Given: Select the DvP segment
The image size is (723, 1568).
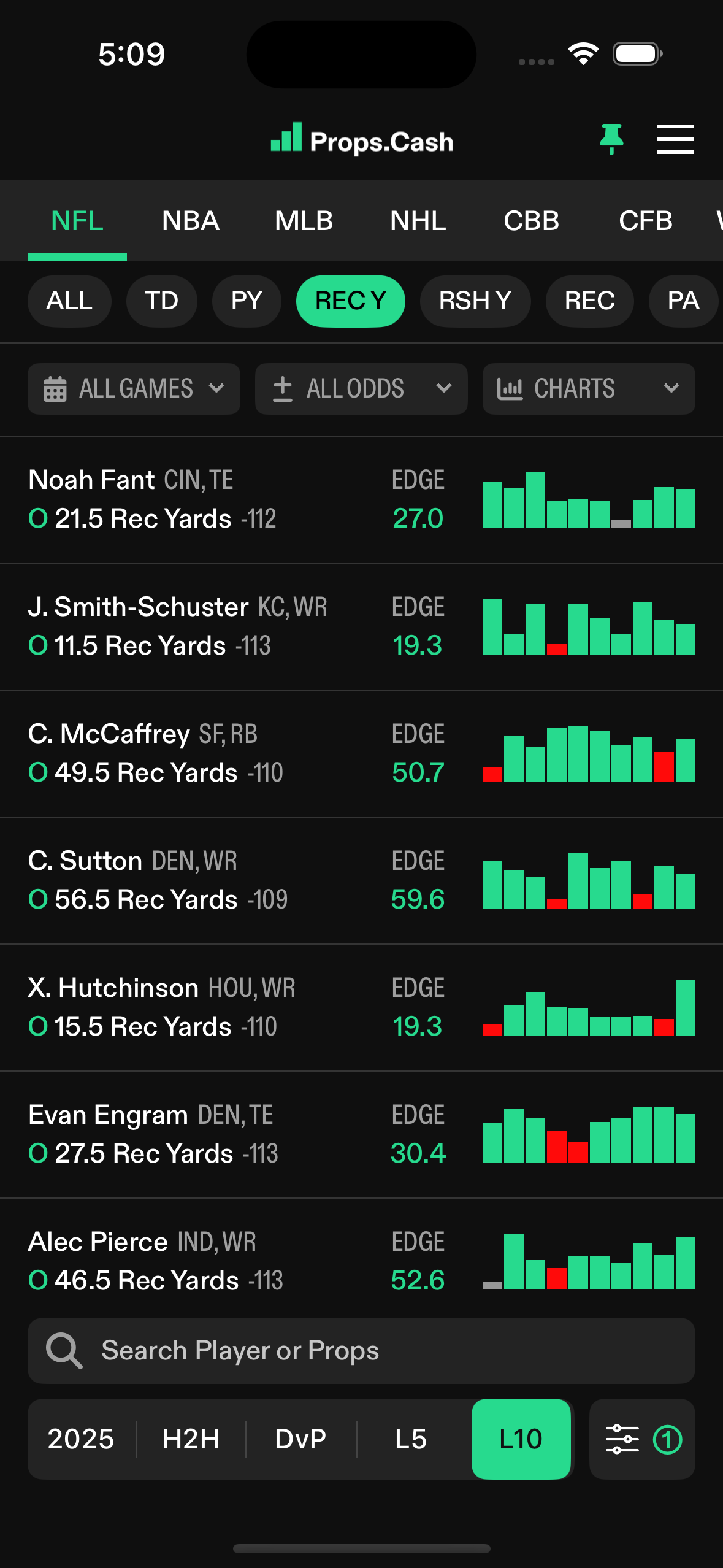Looking at the screenshot, I should [300, 1439].
